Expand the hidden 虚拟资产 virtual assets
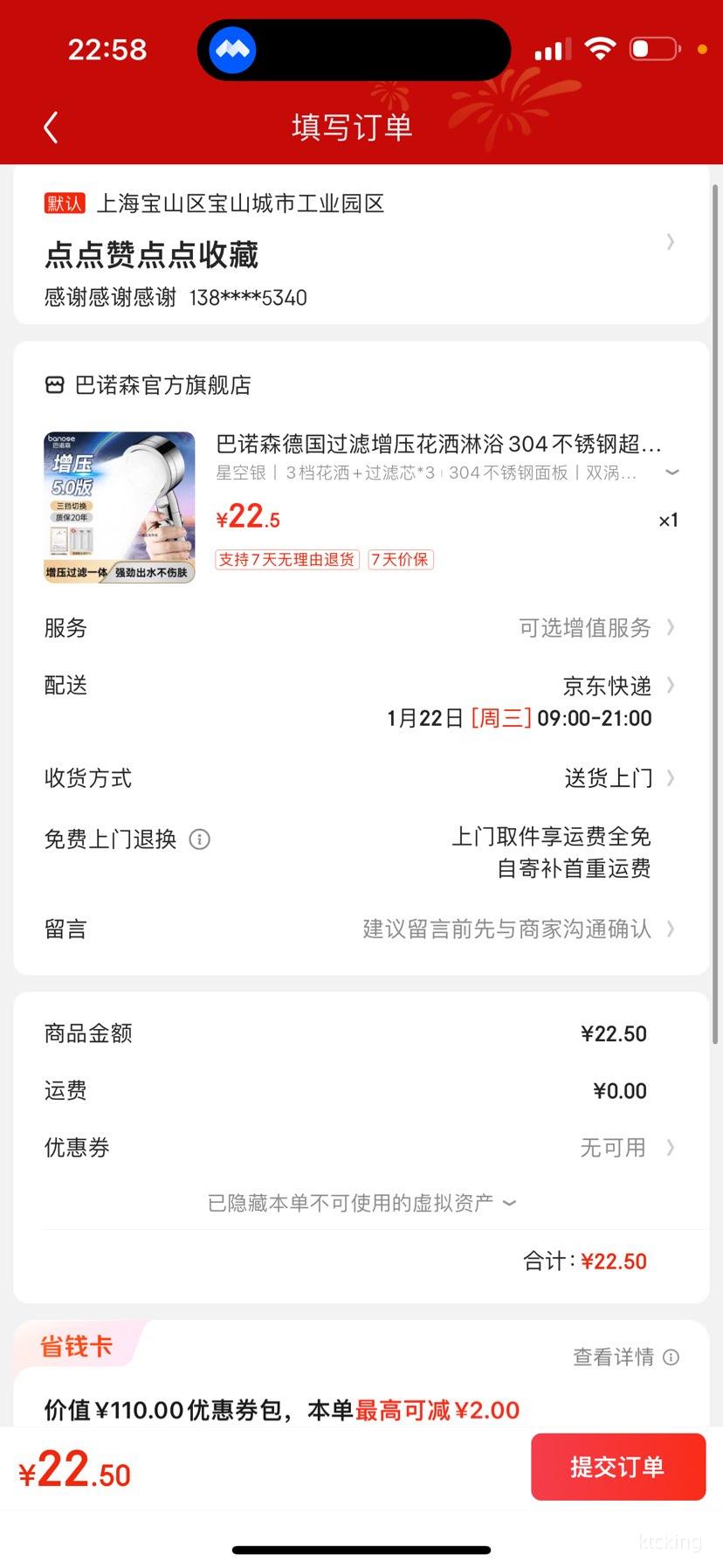Screen dimensions: 723x1568 (361, 1203)
